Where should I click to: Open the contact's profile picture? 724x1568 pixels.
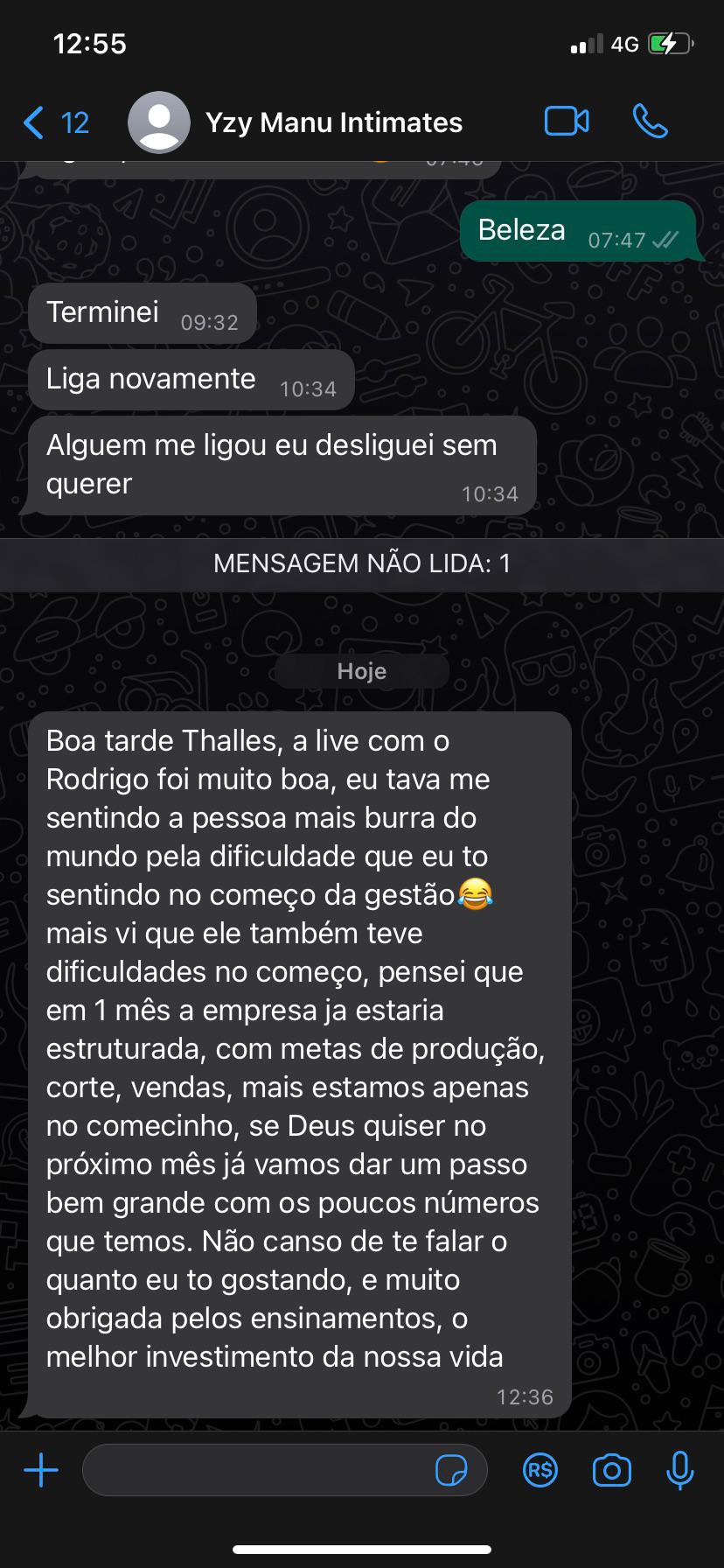[x=159, y=122]
